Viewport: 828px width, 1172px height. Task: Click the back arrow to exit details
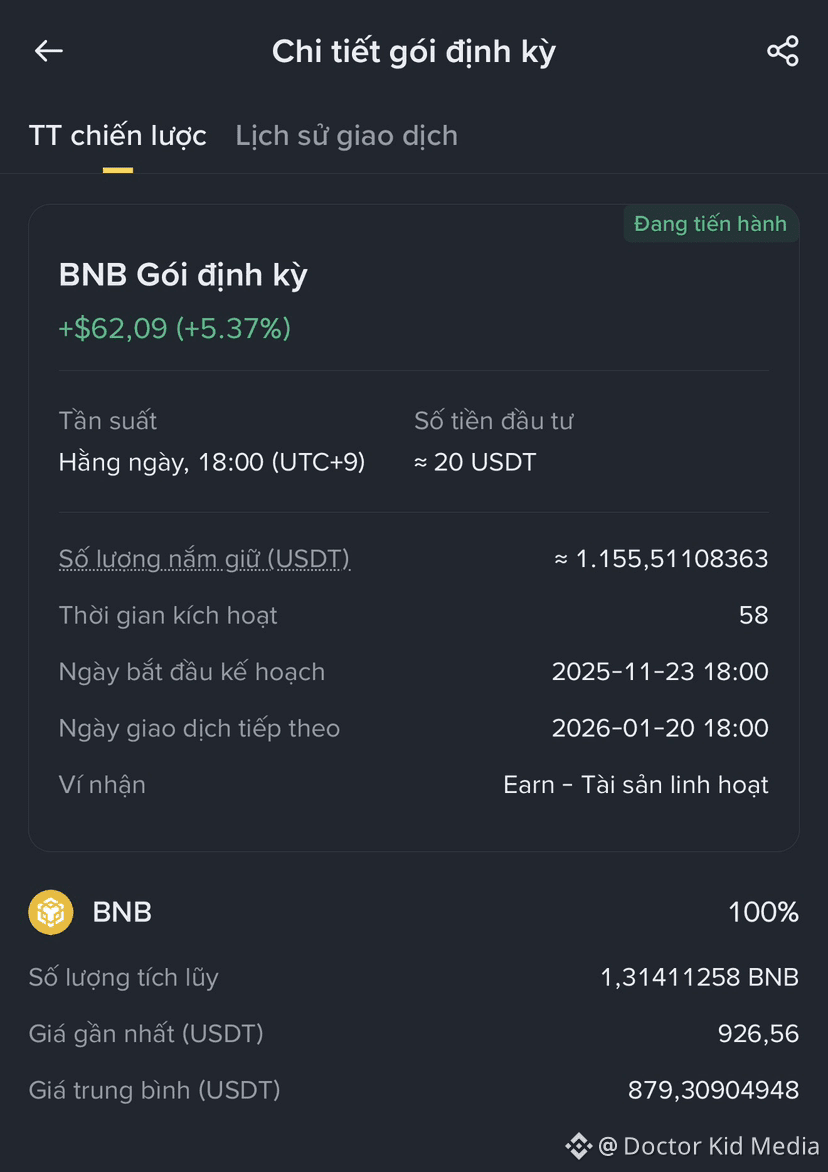[x=48, y=51]
